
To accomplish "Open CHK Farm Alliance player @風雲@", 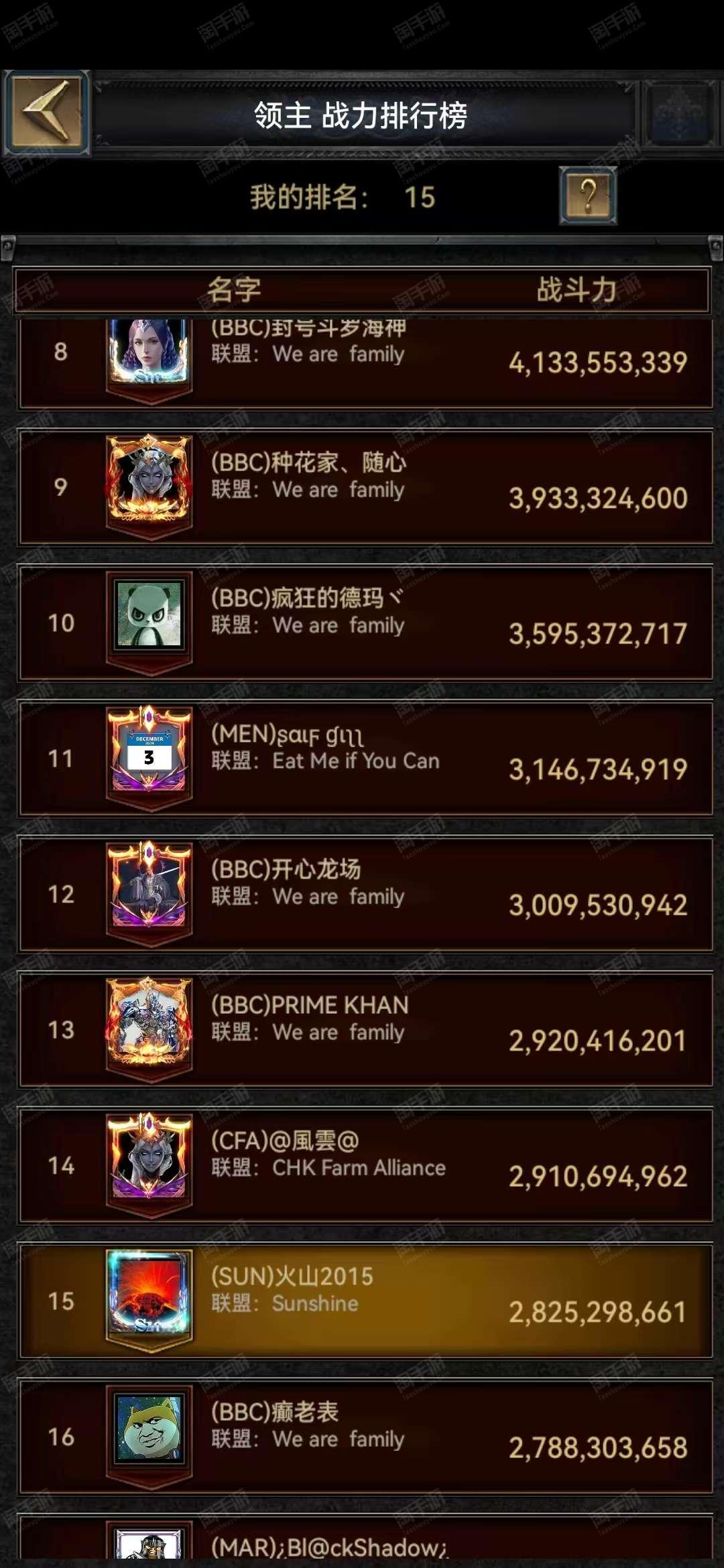I will click(x=365, y=1165).
